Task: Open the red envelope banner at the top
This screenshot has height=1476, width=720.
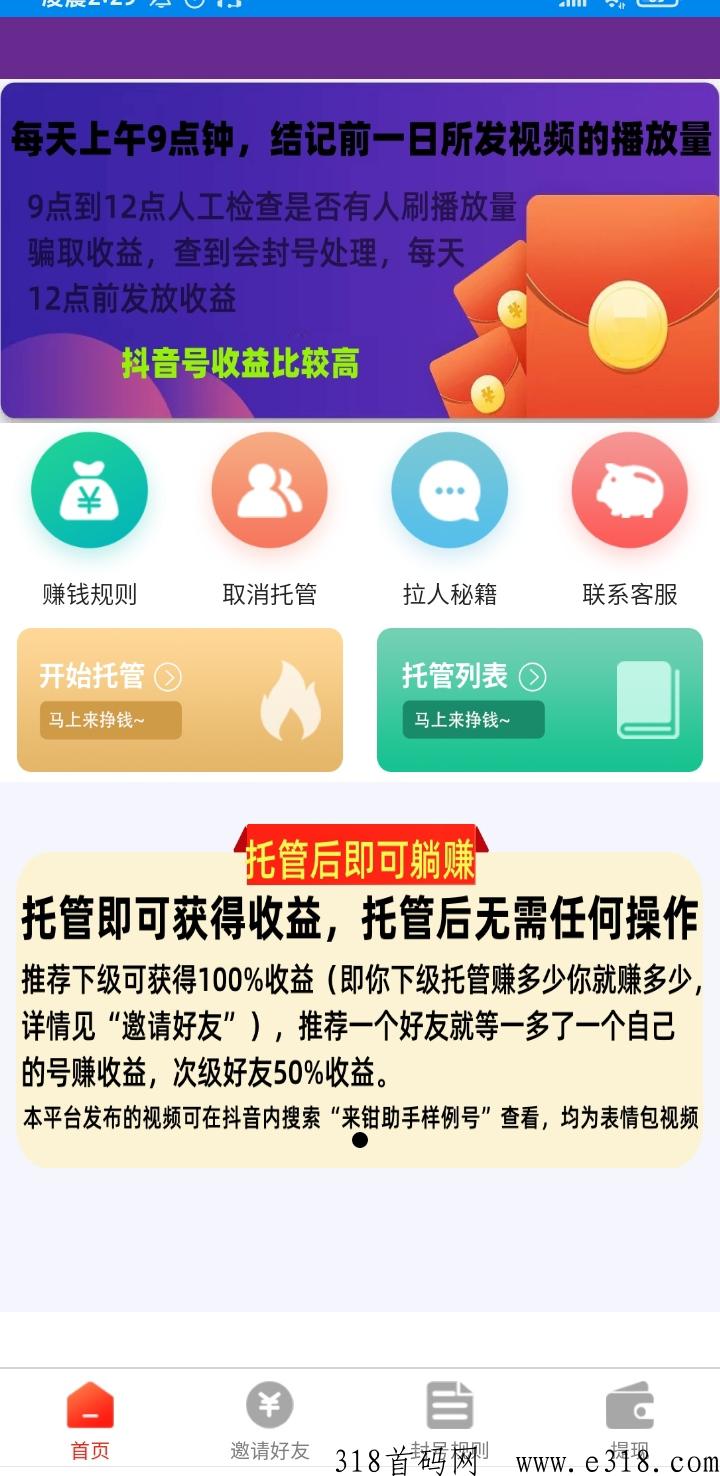Action: pos(360,250)
